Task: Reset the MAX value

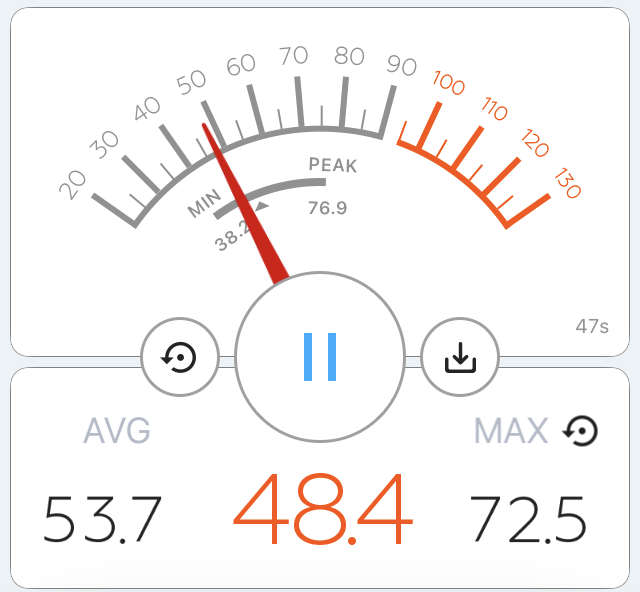Action: point(581,431)
